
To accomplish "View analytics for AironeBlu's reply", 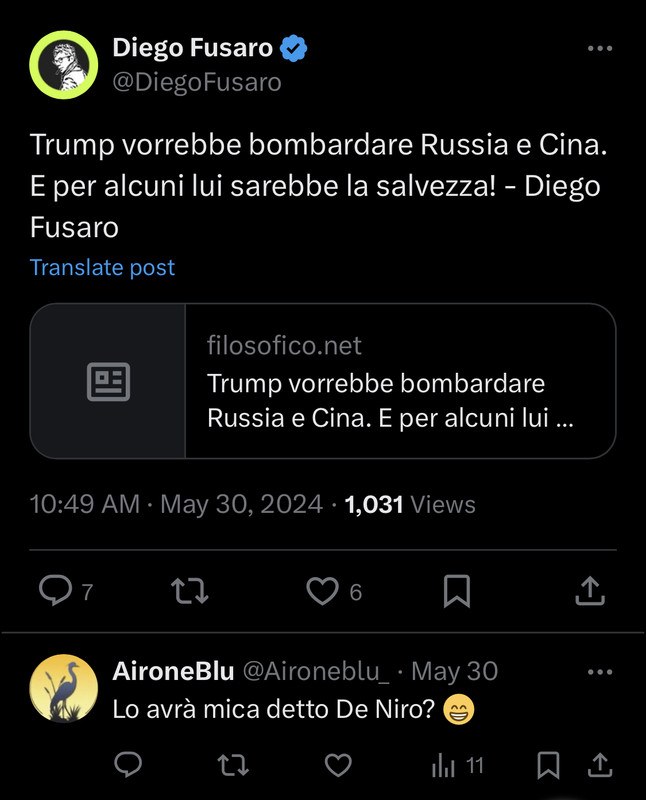I will click(457, 765).
